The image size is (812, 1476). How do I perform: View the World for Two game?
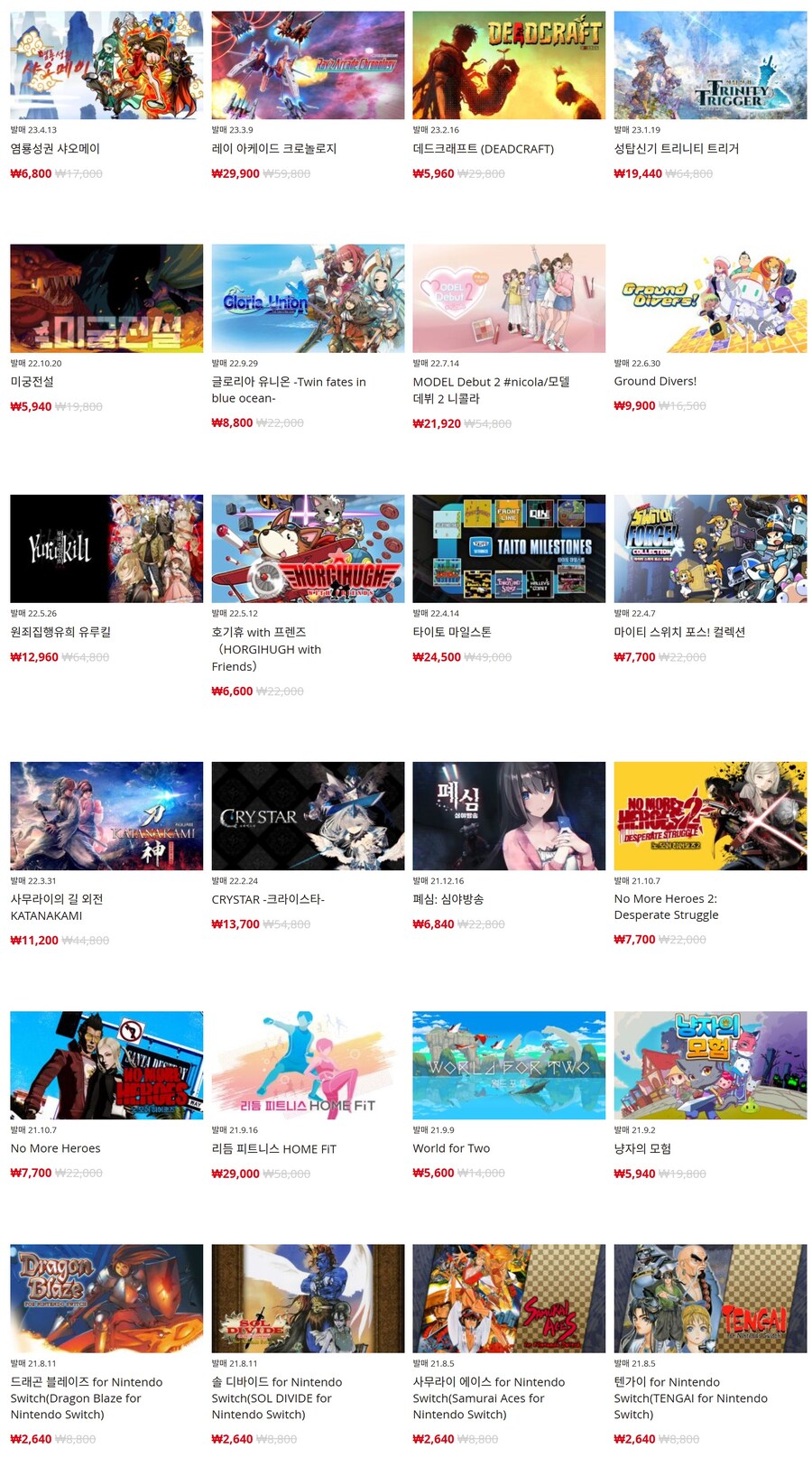[509, 1066]
